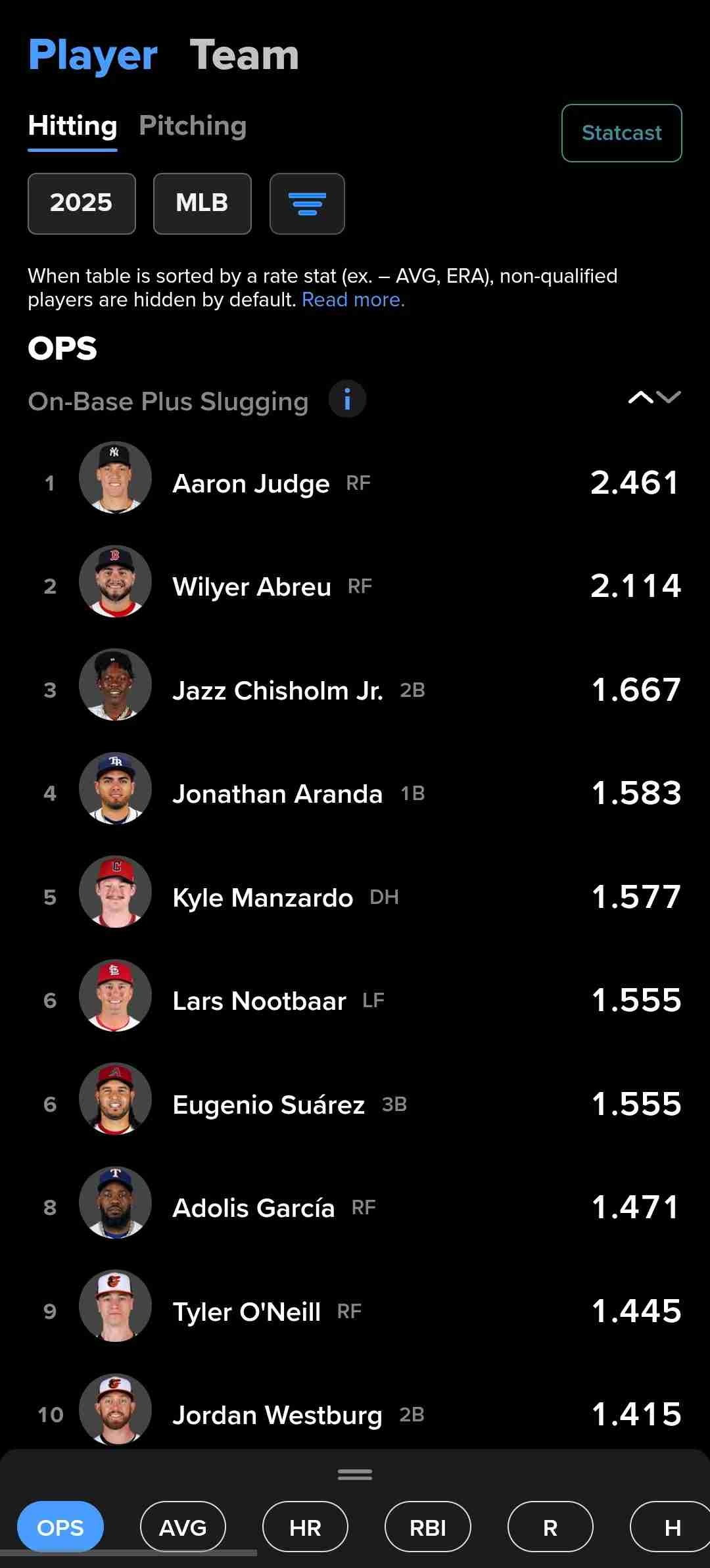Choose the RBI stat chip
Image resolution: width=710 pixels, height=1568 pixels.
tap(427, 1527)
